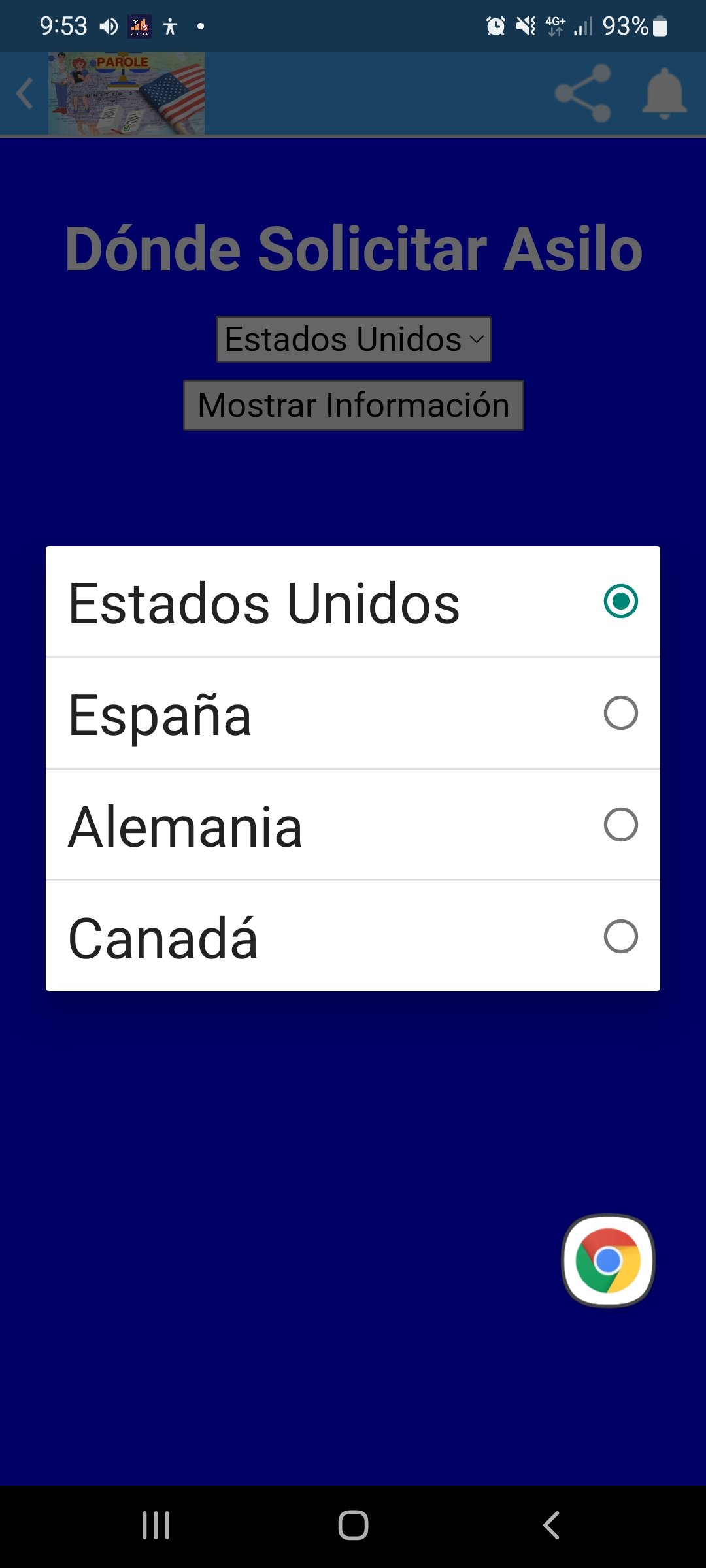
Task: Select the Estados Unidos option
Action: [x=353, y=602]
